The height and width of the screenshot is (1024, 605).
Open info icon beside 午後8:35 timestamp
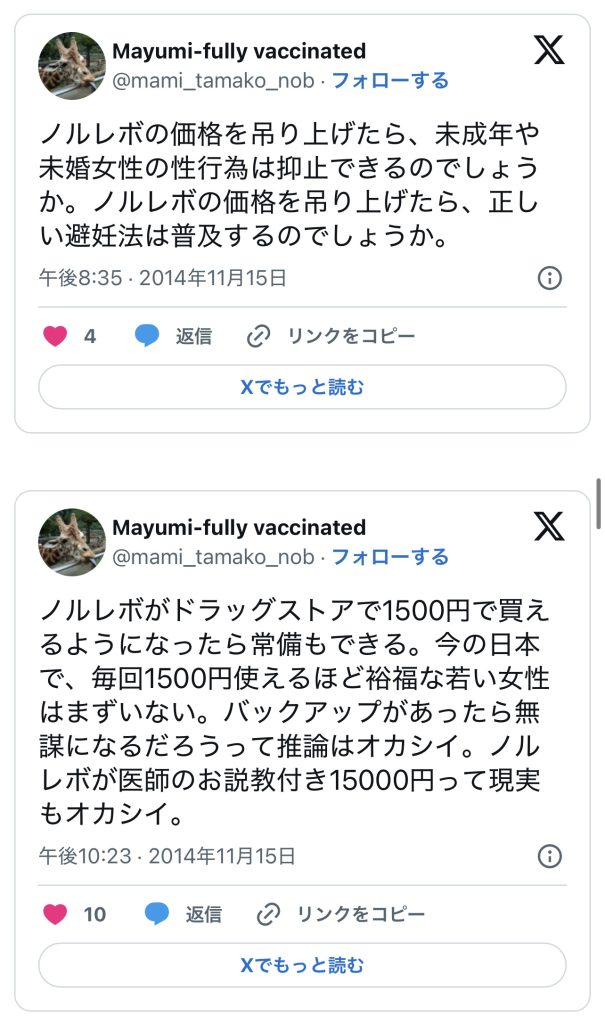tap(549, 278)
